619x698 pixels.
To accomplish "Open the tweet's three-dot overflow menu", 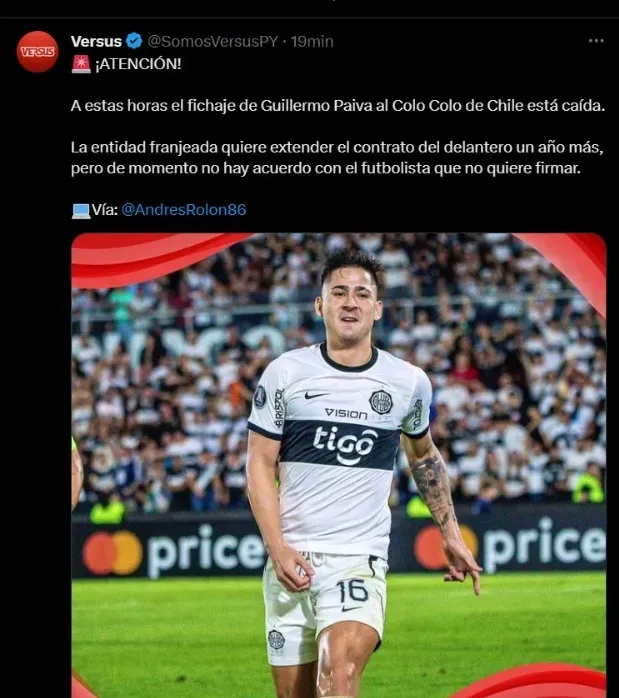I will (x=596, y=41).
